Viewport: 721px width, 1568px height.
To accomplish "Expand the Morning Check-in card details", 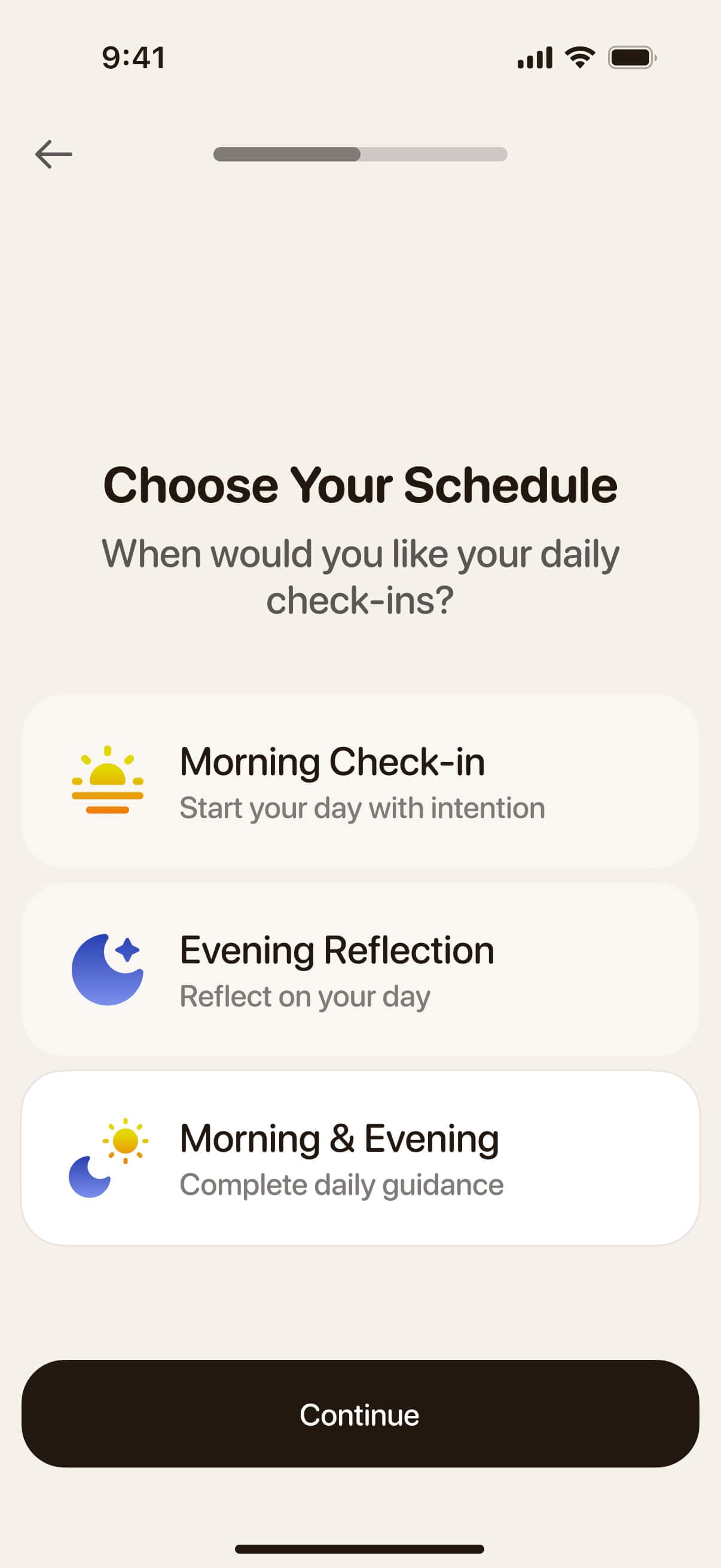I will click(x=360, y=784).
